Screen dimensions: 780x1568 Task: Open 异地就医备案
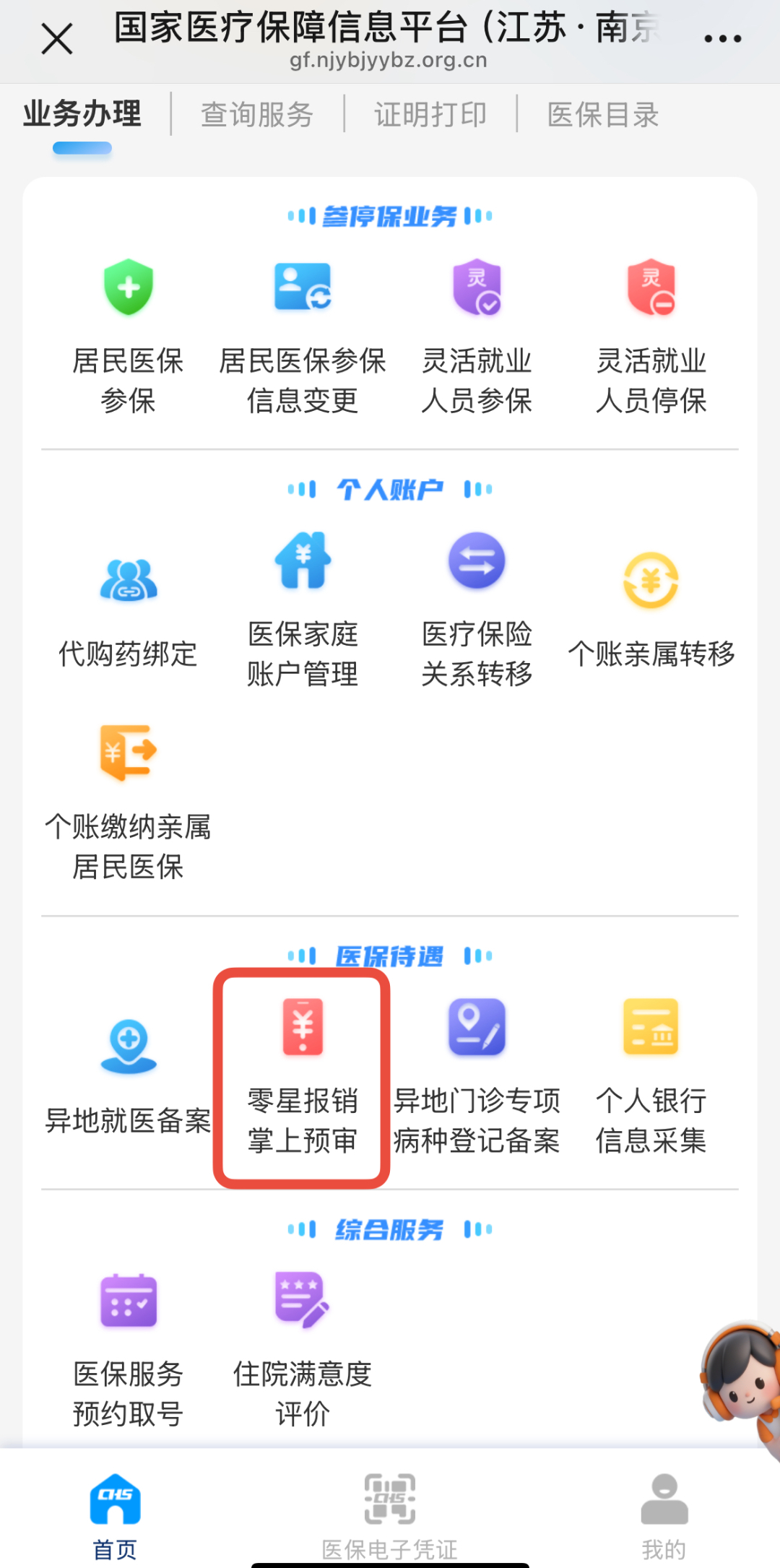129,1076
